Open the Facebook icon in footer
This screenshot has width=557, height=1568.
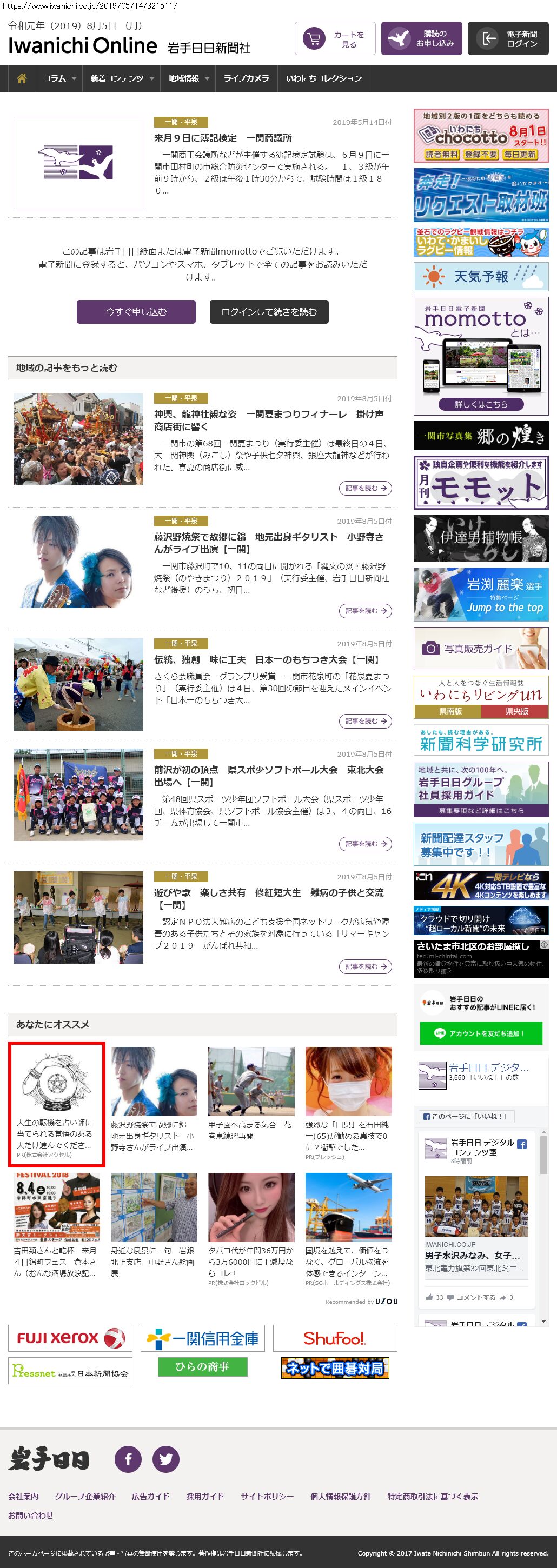[x=129, y=1458]
